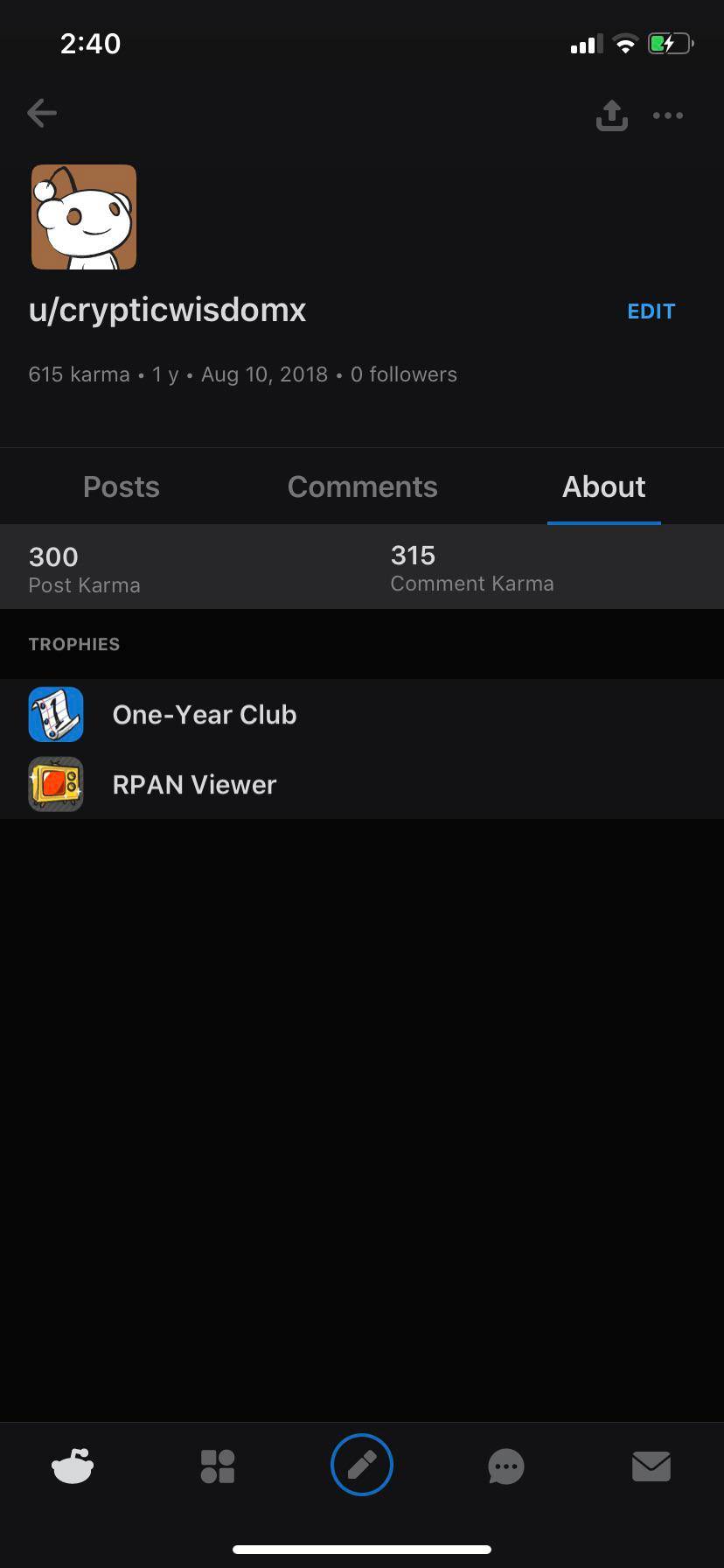Select the RPAN Viewer trophy icon
The width and height of the screenshot is (724, 1568).
tap(55, 784)
